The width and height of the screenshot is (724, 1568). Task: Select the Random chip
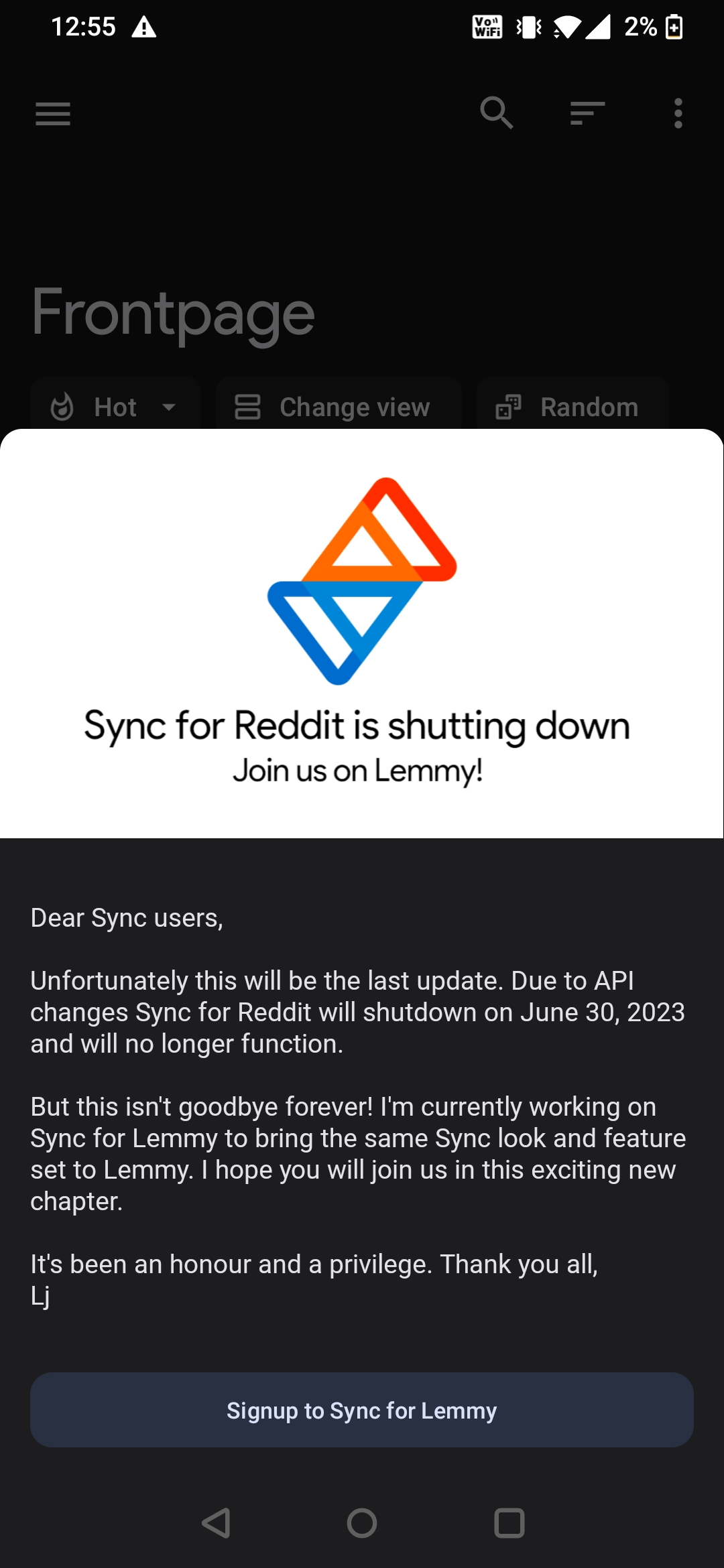pyautogui.click(x=572, y=407)
